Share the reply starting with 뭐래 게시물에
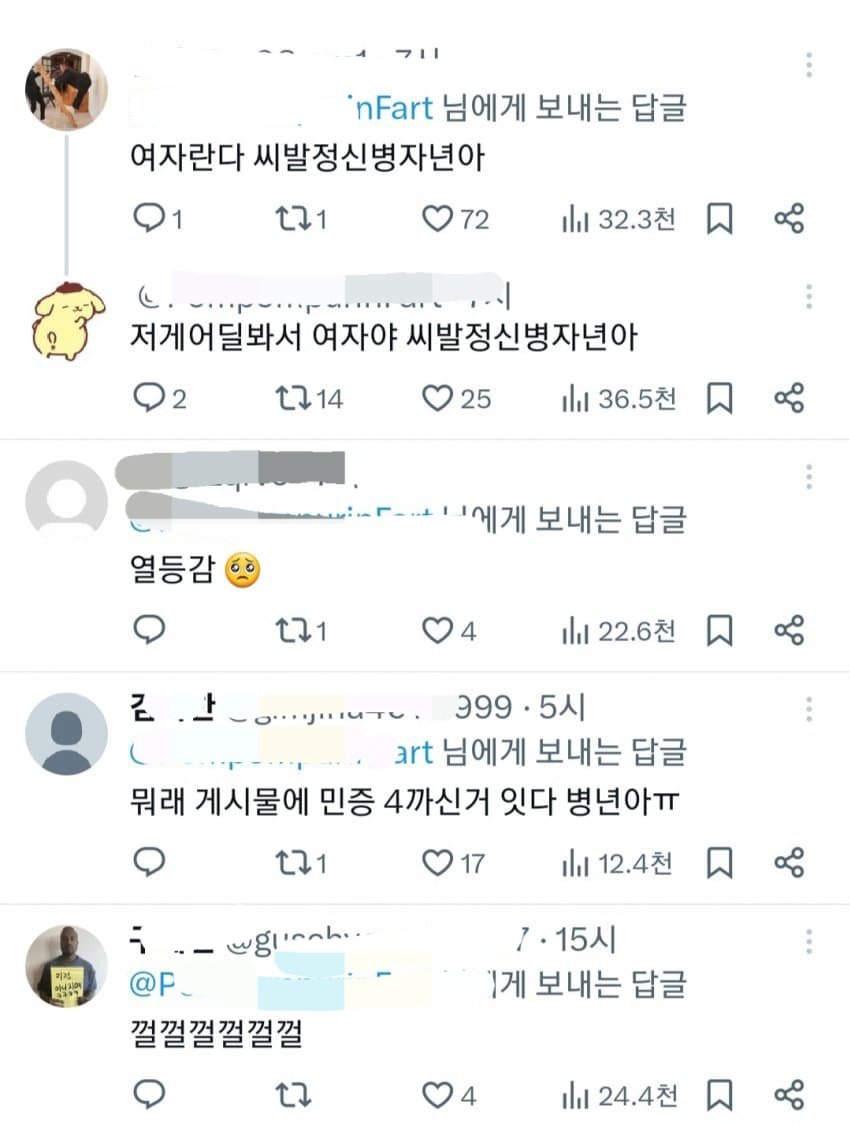850x1126 pixels. pos(789,863)
